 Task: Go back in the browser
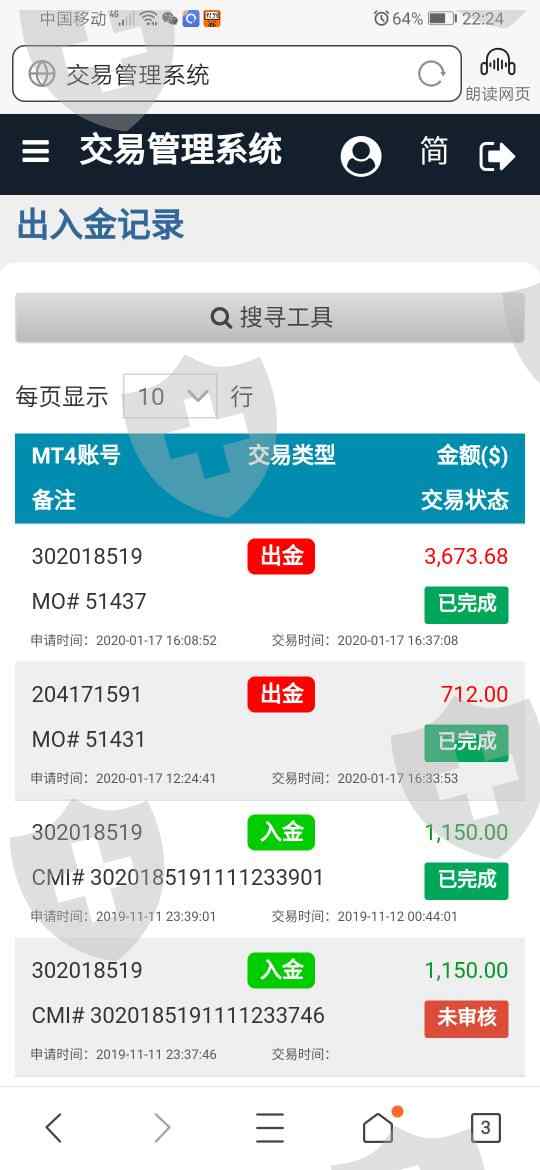click(x=54, y=1127)
